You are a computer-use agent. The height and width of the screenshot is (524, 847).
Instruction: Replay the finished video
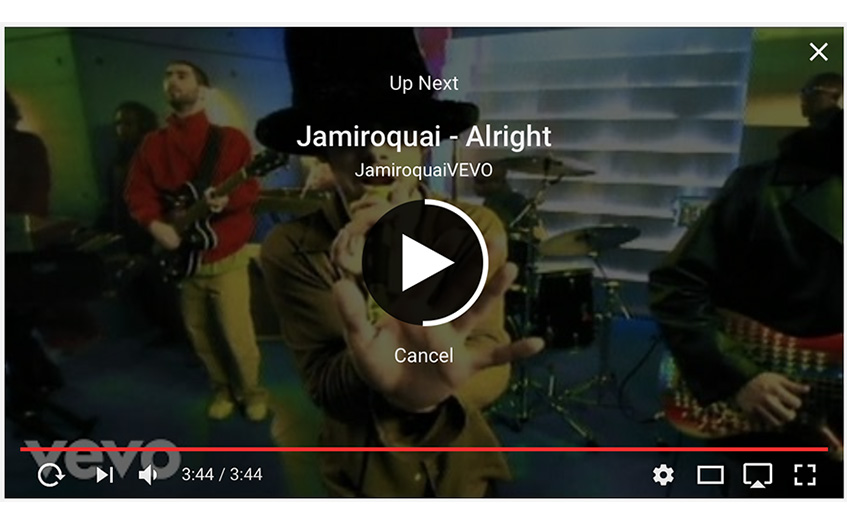(x=50, y=475)
